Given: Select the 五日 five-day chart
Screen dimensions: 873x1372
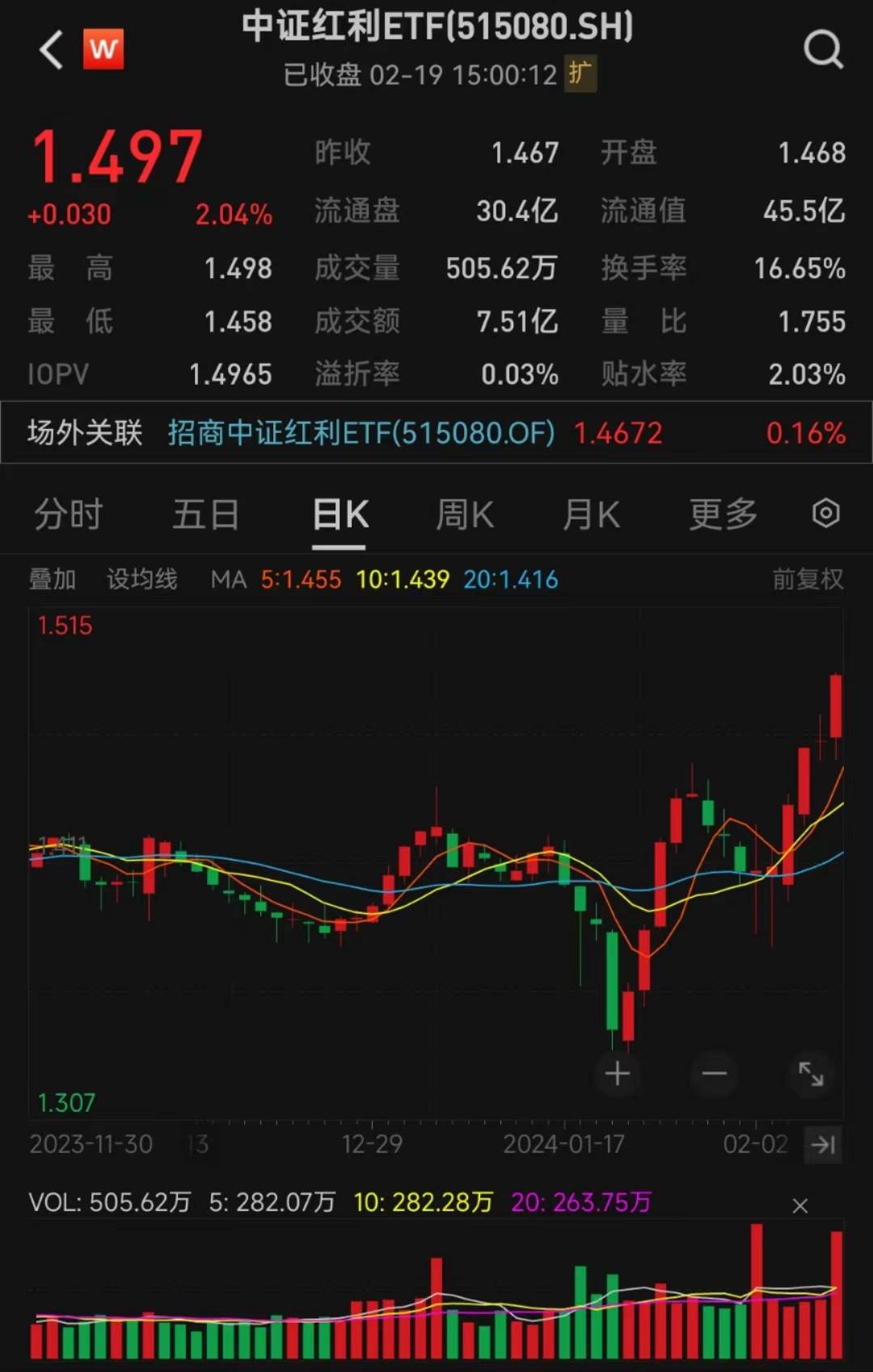Looking at the screenshot, I should pyautogui.click(x=207, y=513).
